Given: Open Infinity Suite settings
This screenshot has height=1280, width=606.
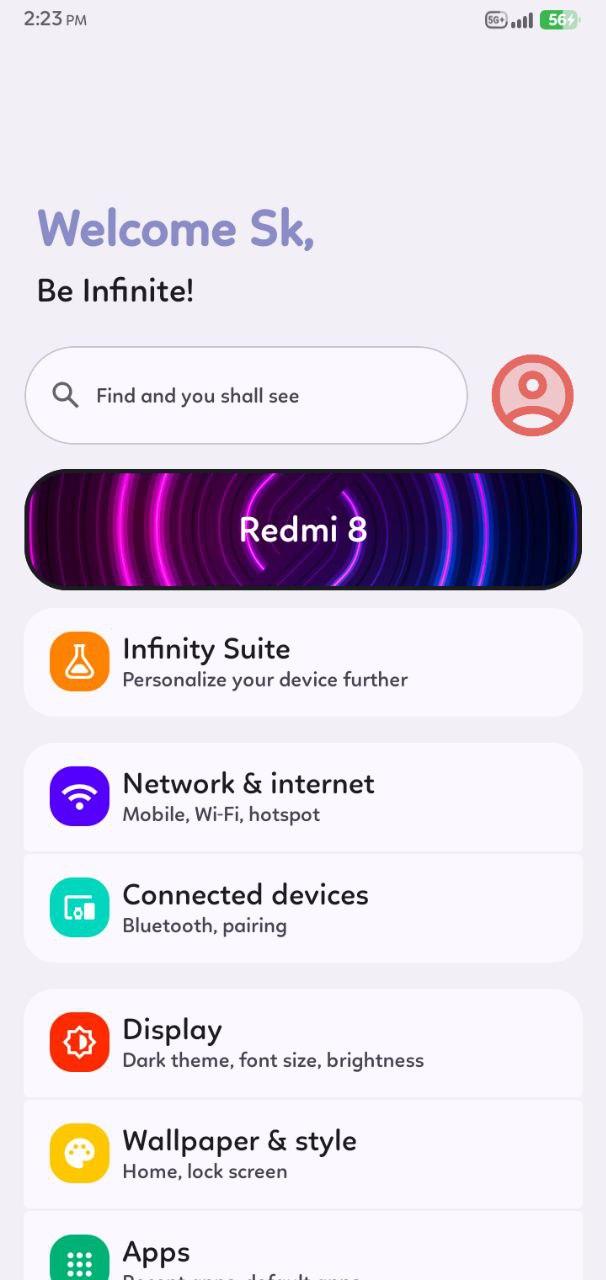Looking at the screenshot, I should pos(303,663).
